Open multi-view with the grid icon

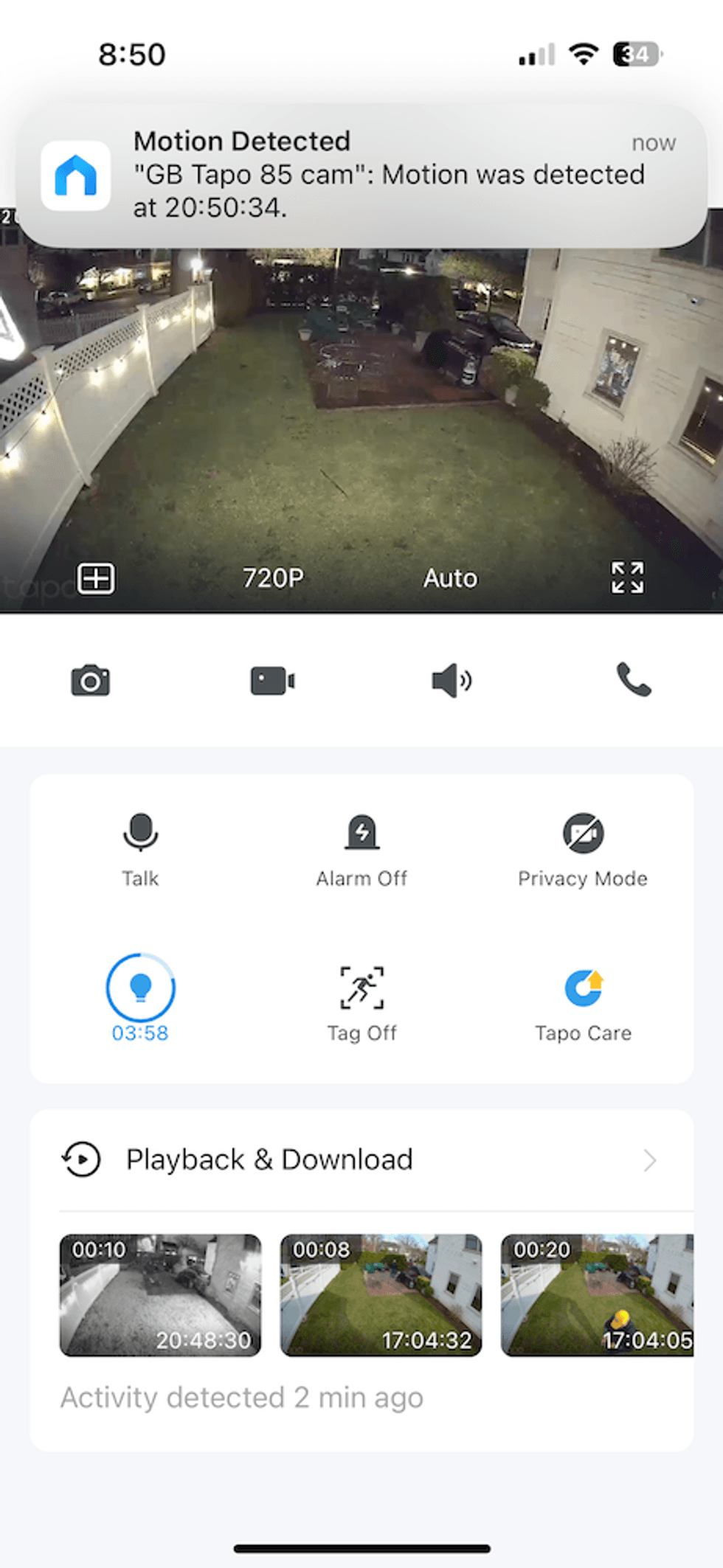pos(97,578)
